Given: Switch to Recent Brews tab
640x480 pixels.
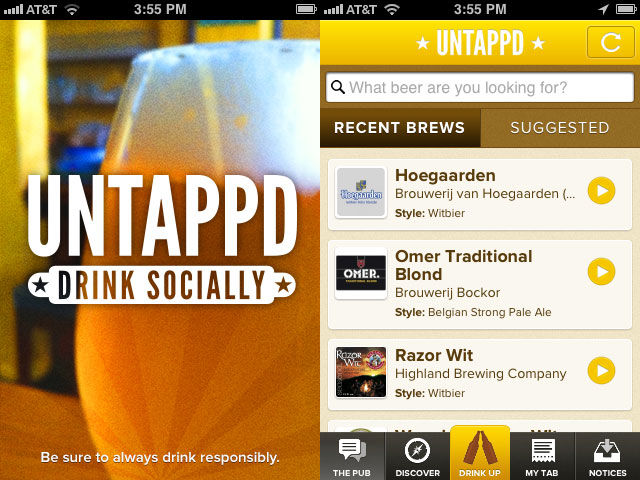Looking at the screenshot, I should coord(400,128).
